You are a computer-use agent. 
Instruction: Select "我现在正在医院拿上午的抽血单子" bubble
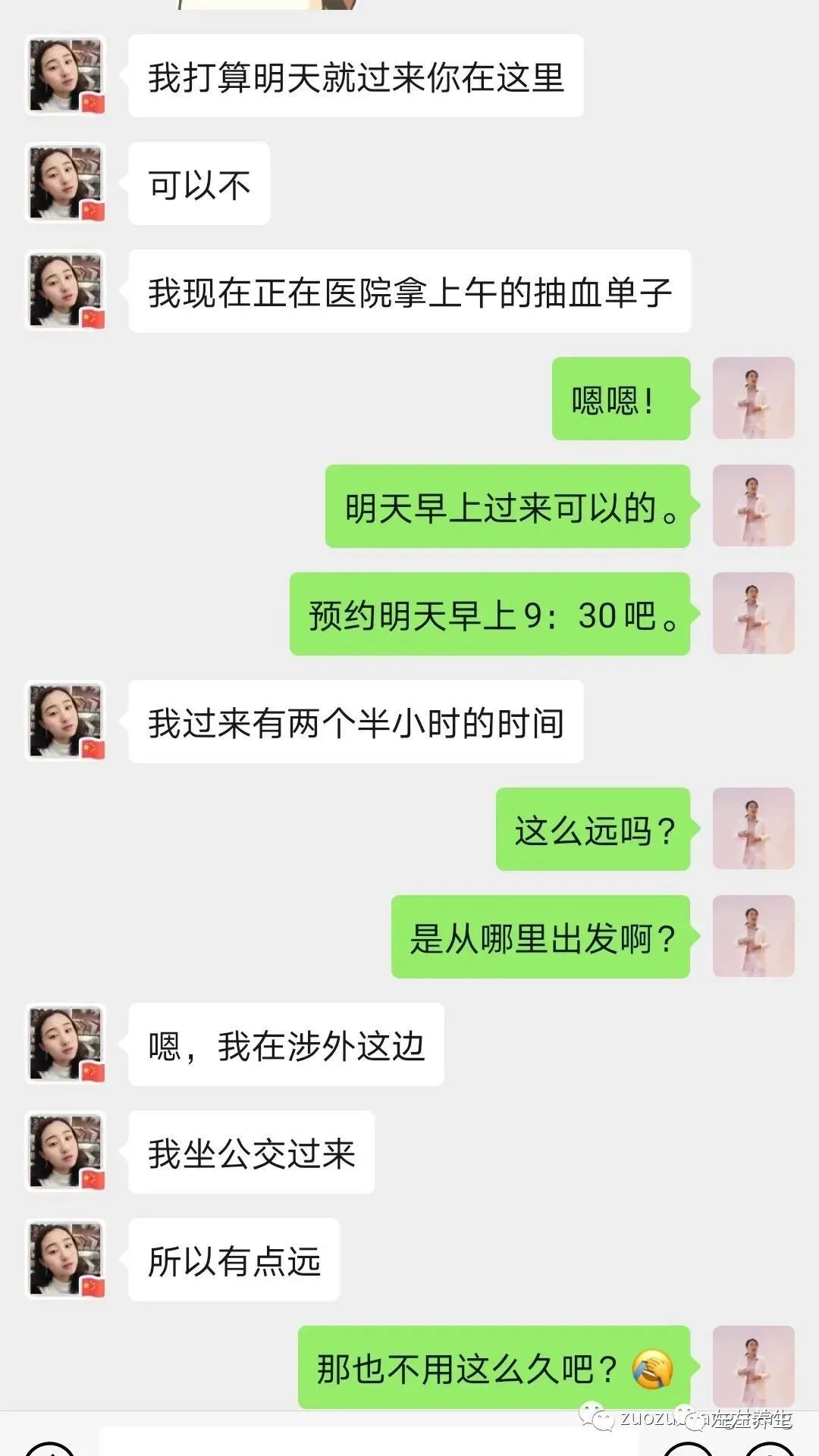[x=409, y=290]
